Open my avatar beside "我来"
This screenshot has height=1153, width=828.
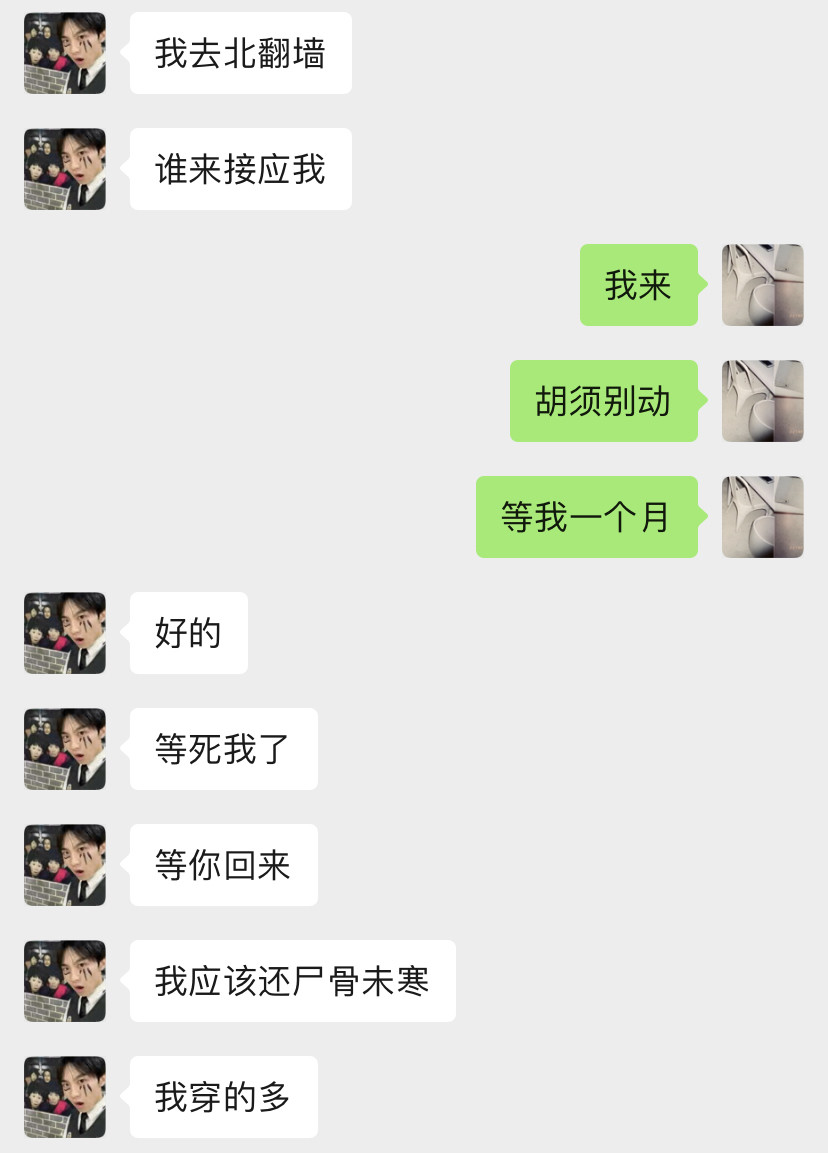click(763, 285)
